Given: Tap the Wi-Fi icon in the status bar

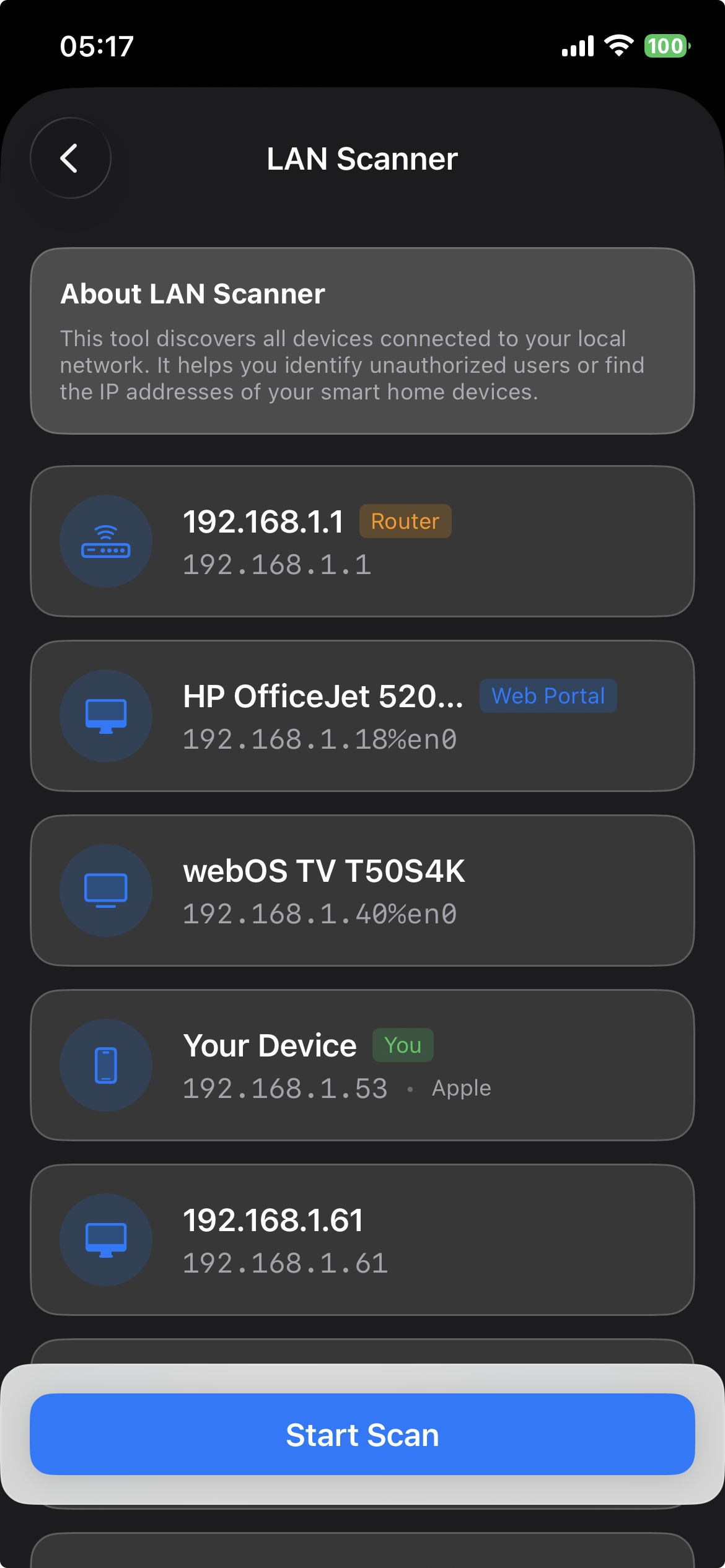Looking at the screenshot, I should pos(618,45).
